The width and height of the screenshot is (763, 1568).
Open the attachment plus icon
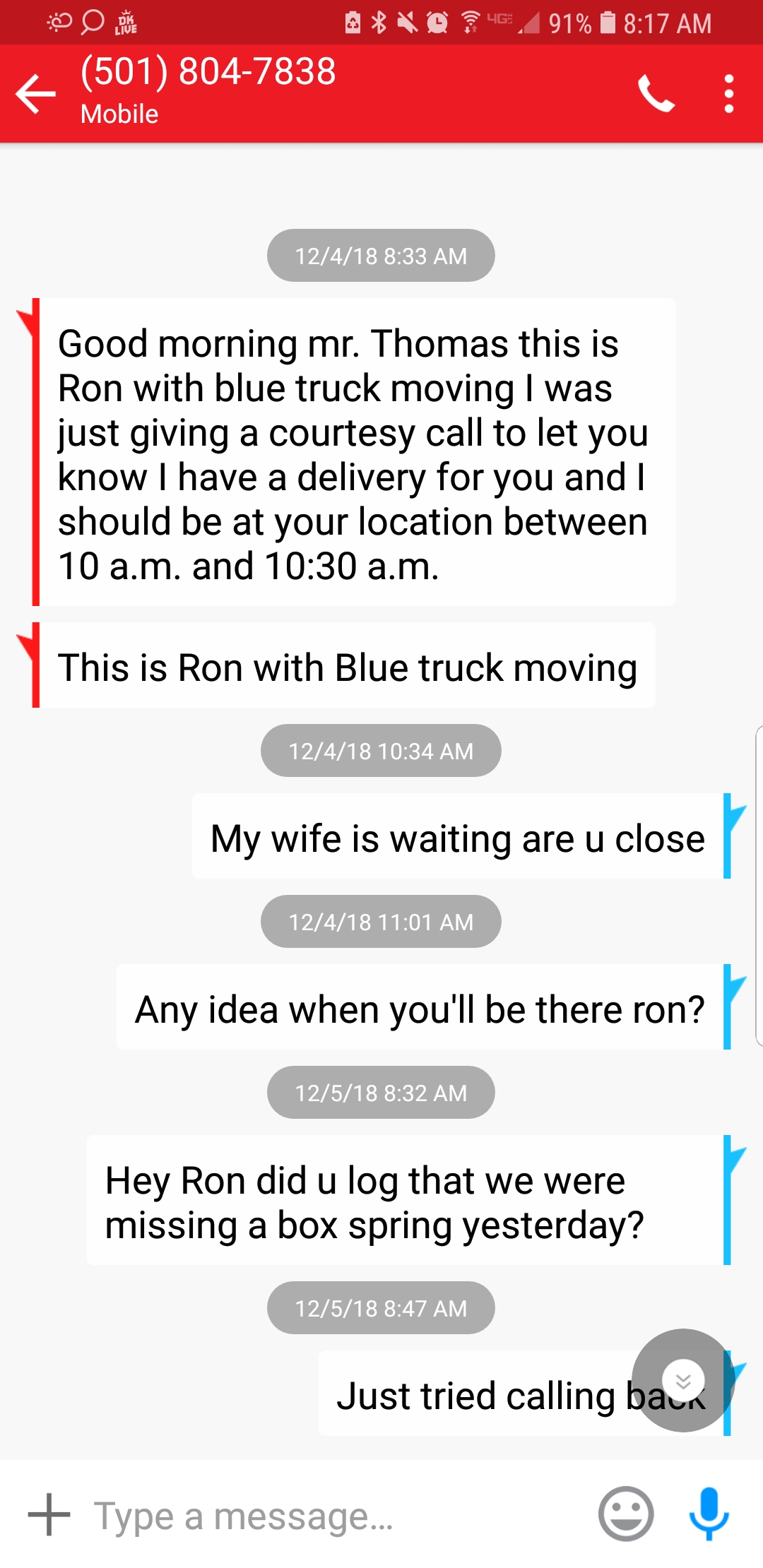coord(49,1514)
